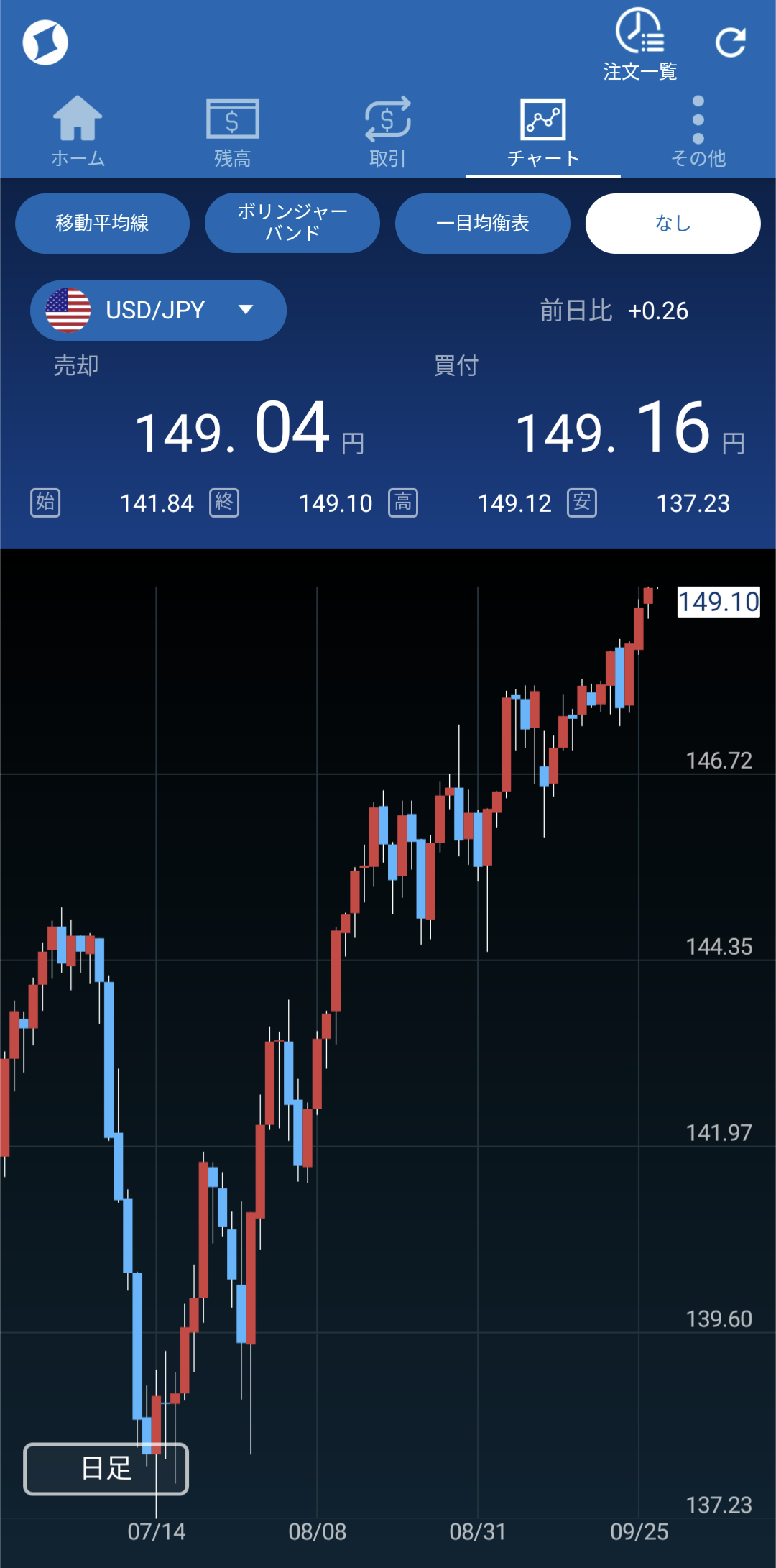
Task: Refresh the chart data
Action: [731, 42]
